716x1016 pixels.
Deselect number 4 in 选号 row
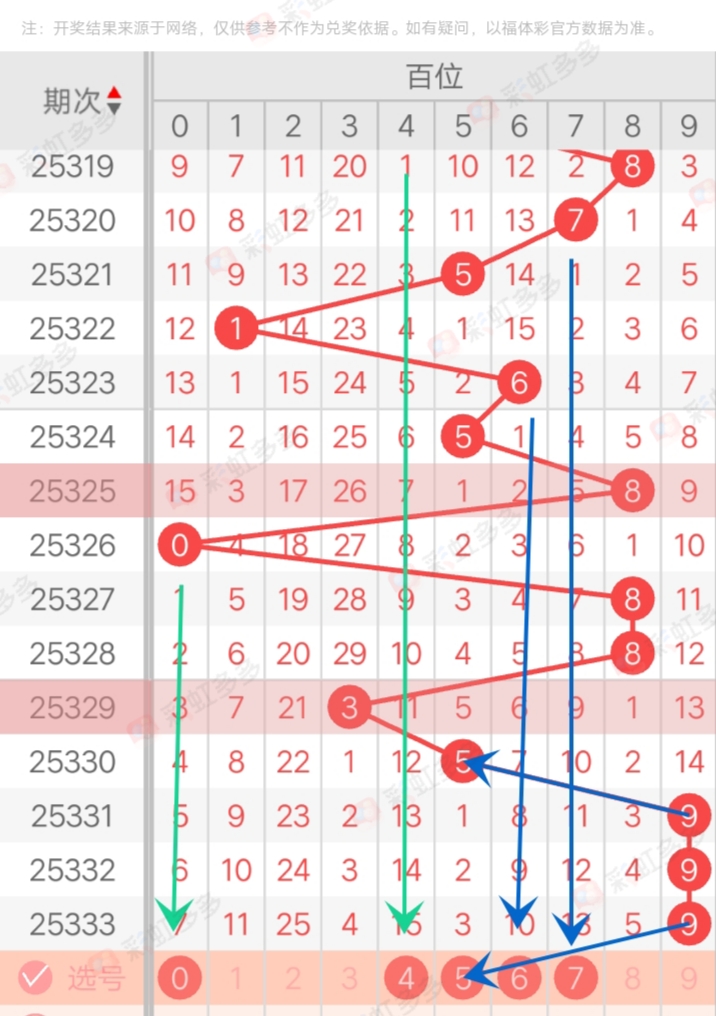point(406,978)
